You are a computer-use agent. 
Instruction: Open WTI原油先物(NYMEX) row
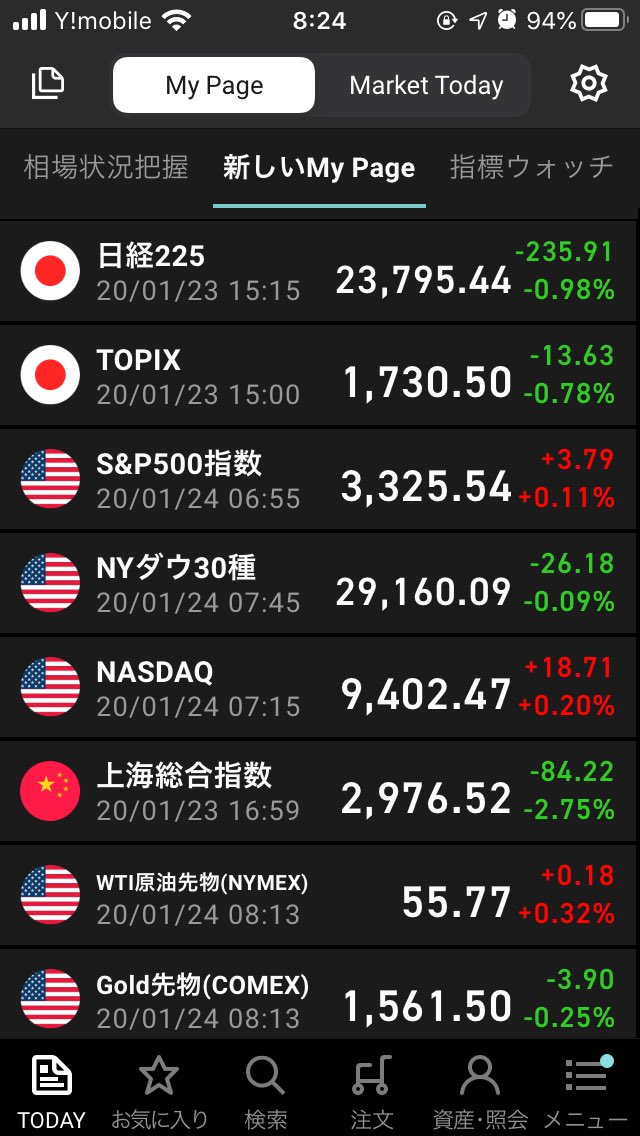tap(320, 896)
